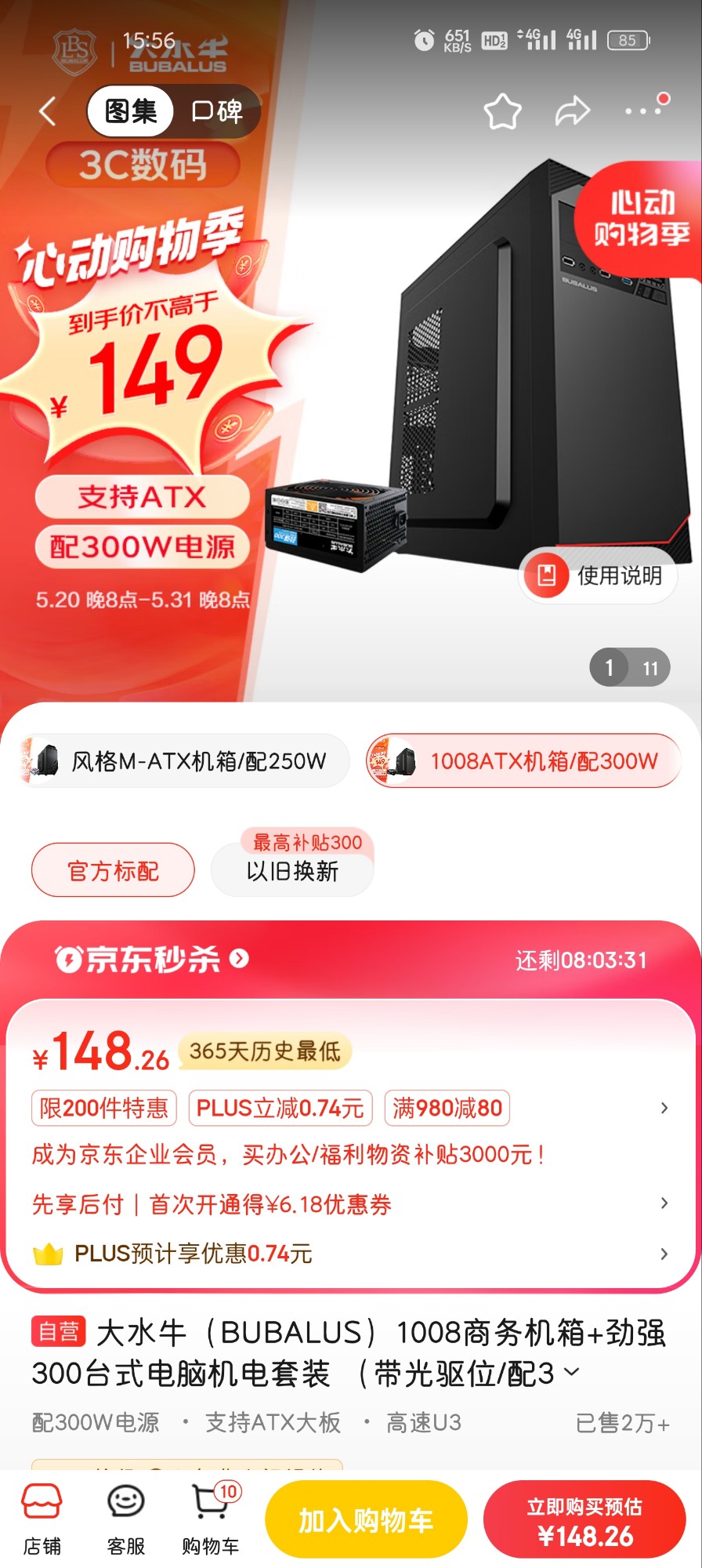Select 官方标配 package
702x1568 pixels.
click(113, 870)
